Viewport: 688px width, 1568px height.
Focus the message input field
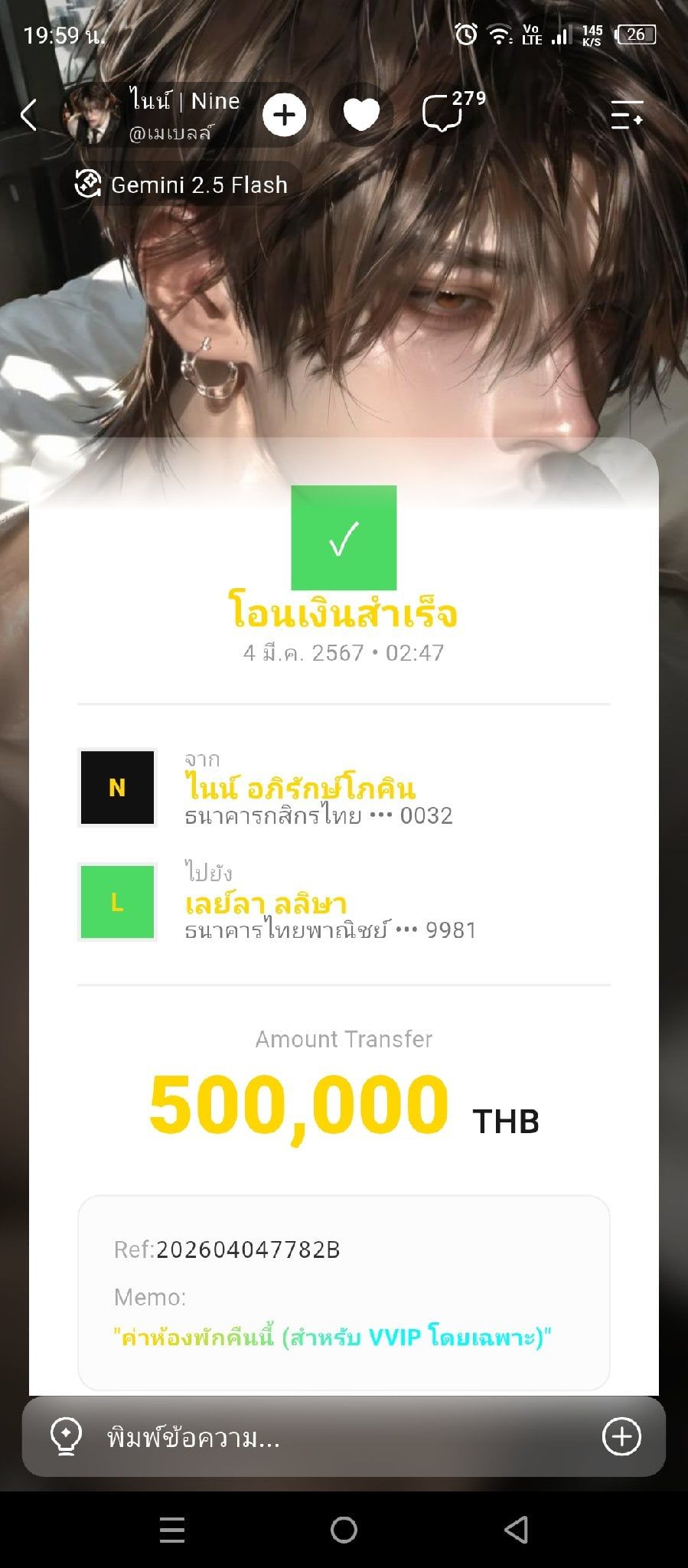click(x=344, y=1437)
